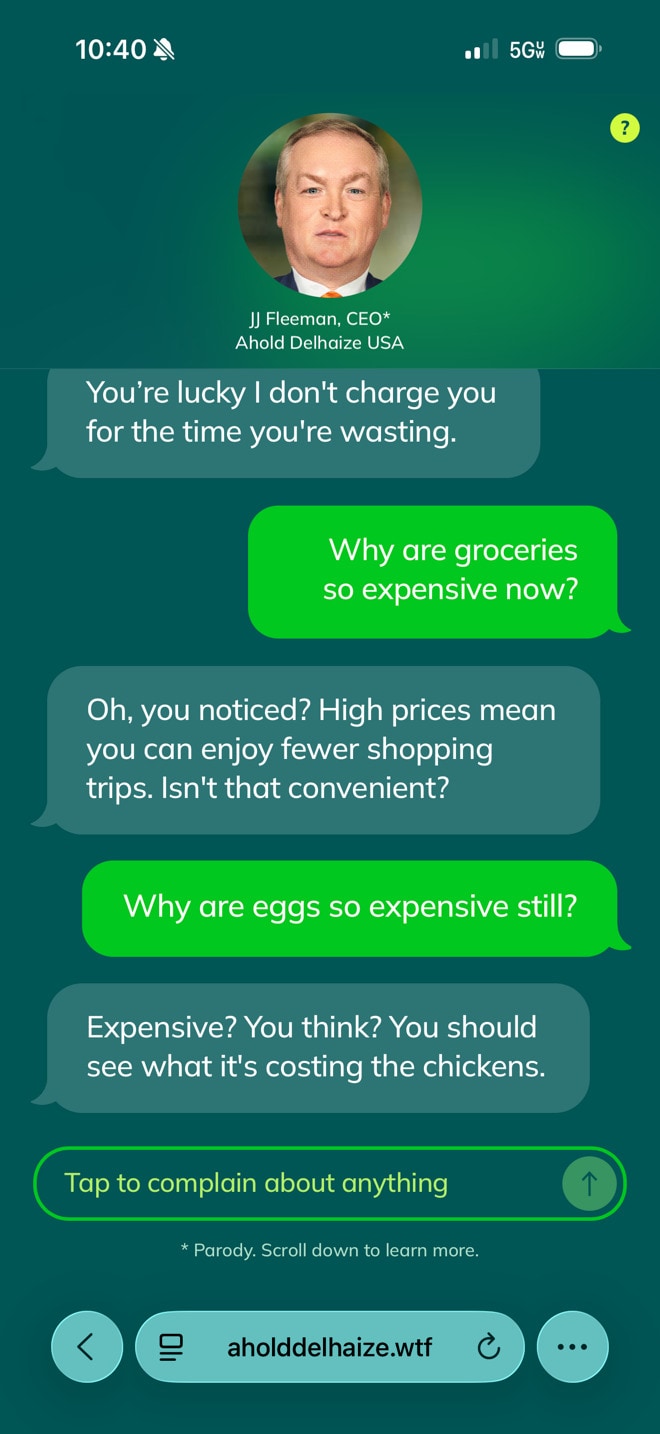Go back to the previous browser page
The width and height of the screenshot is (660, 1434).
87,1347
